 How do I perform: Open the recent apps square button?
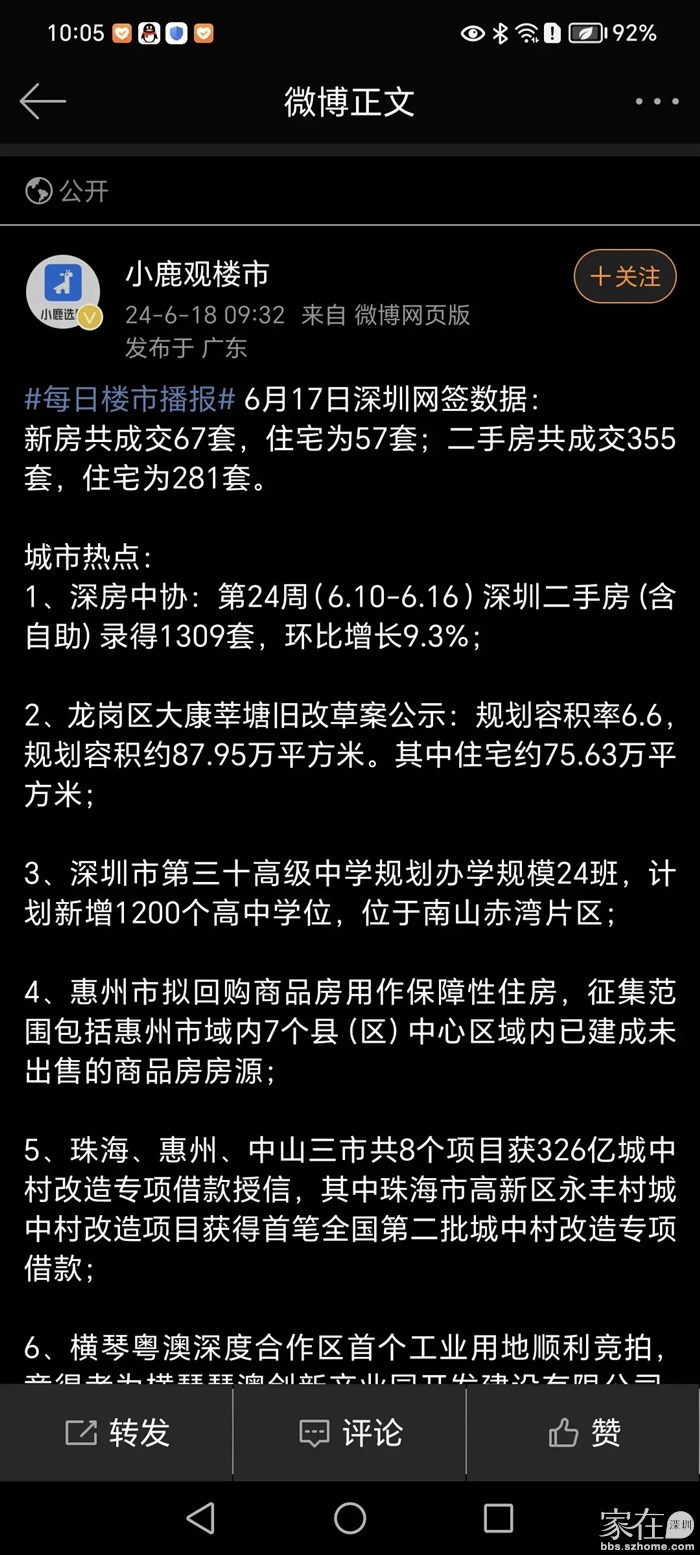coord(498,1518)
